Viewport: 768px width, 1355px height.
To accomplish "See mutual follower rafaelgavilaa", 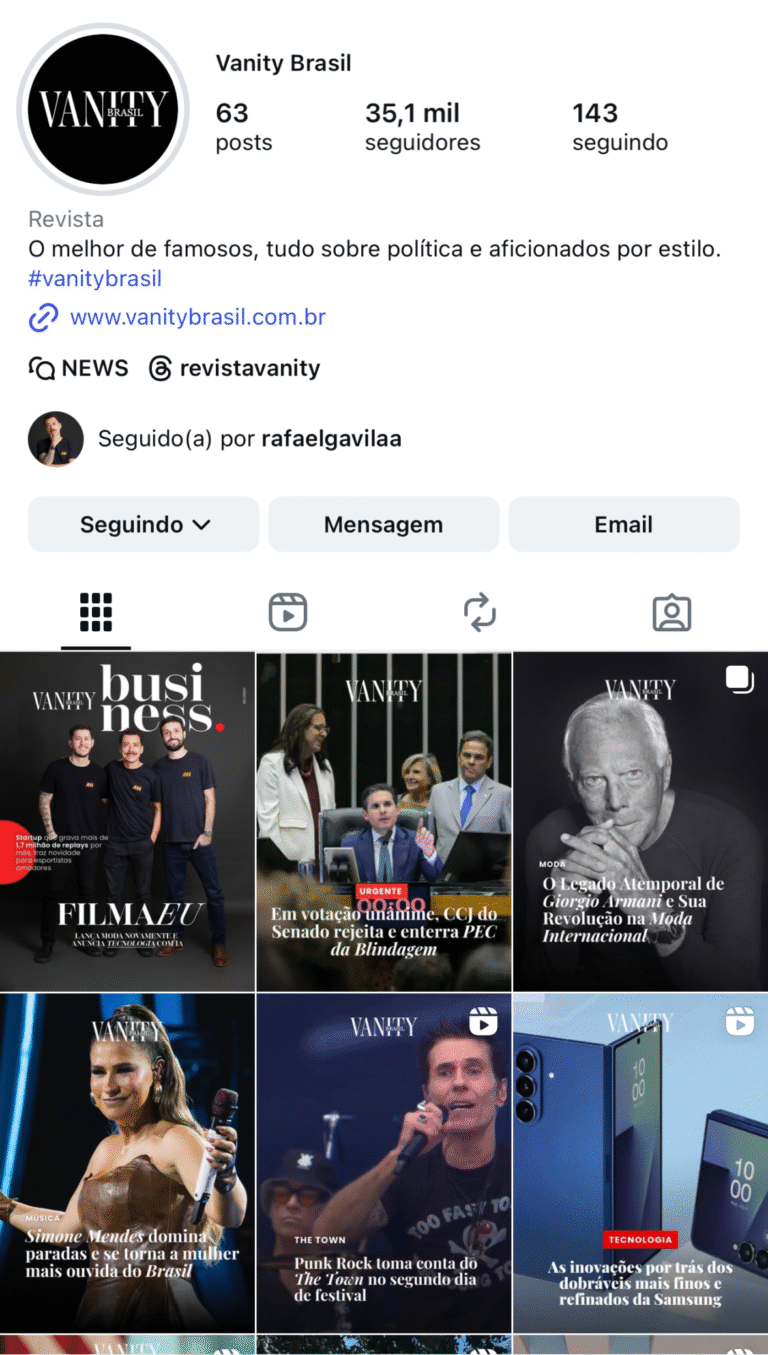I will click(x=330, y=439).
